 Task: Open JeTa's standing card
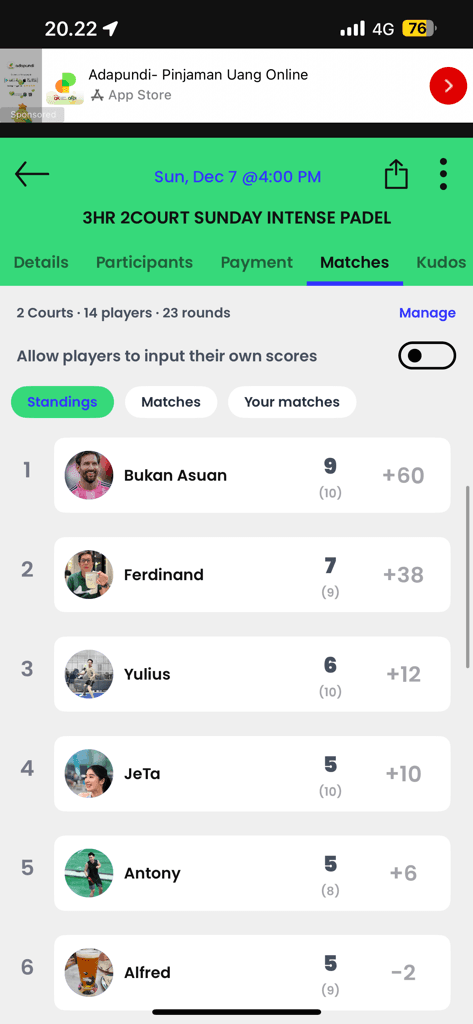tap(252, 774)
